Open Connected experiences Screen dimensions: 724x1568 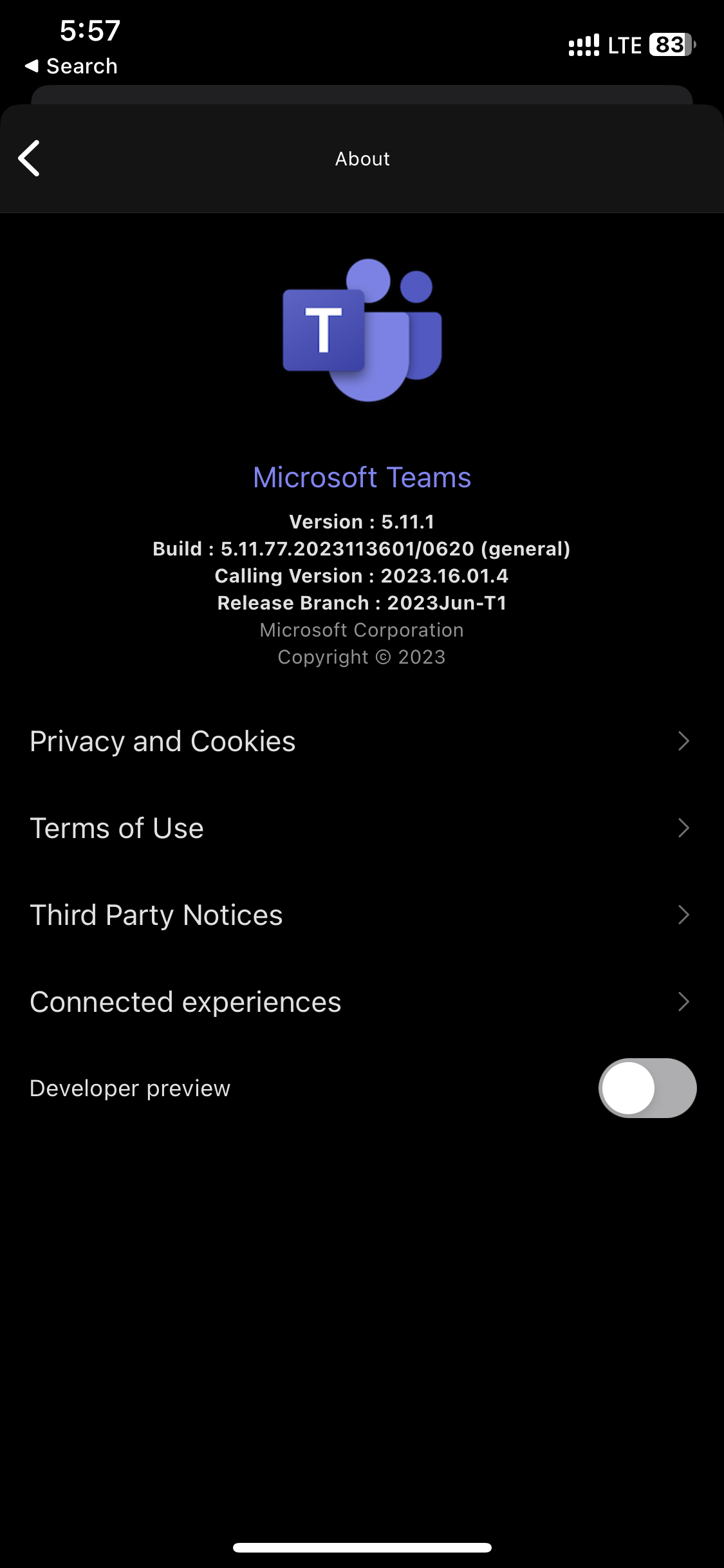(x=186, y=1002)
